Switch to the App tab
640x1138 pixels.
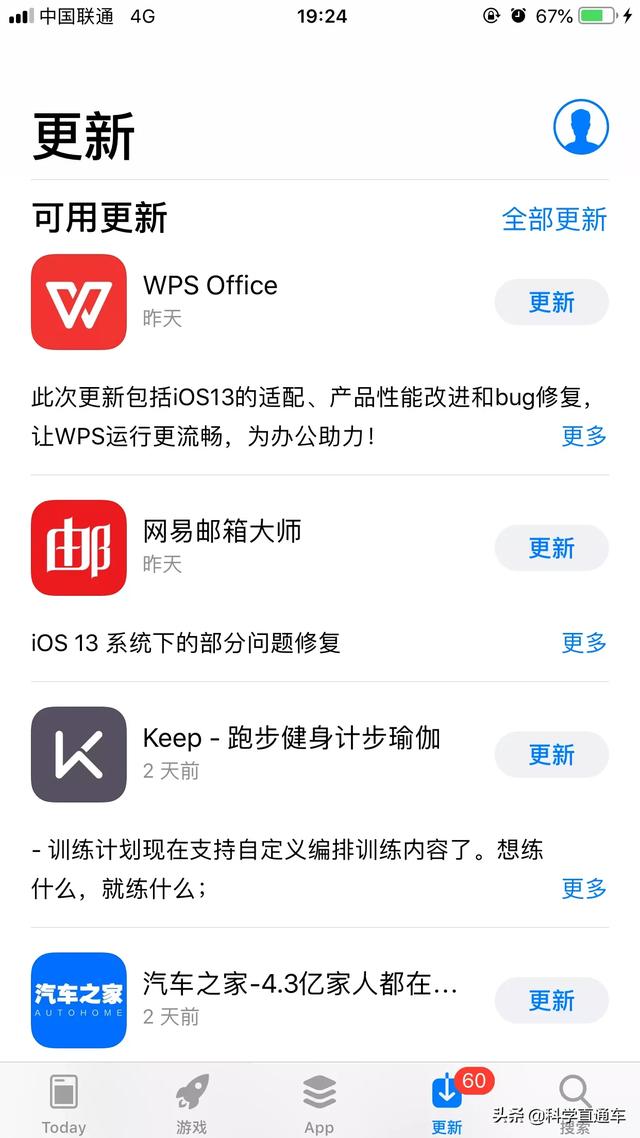[x=319, y=1103]
